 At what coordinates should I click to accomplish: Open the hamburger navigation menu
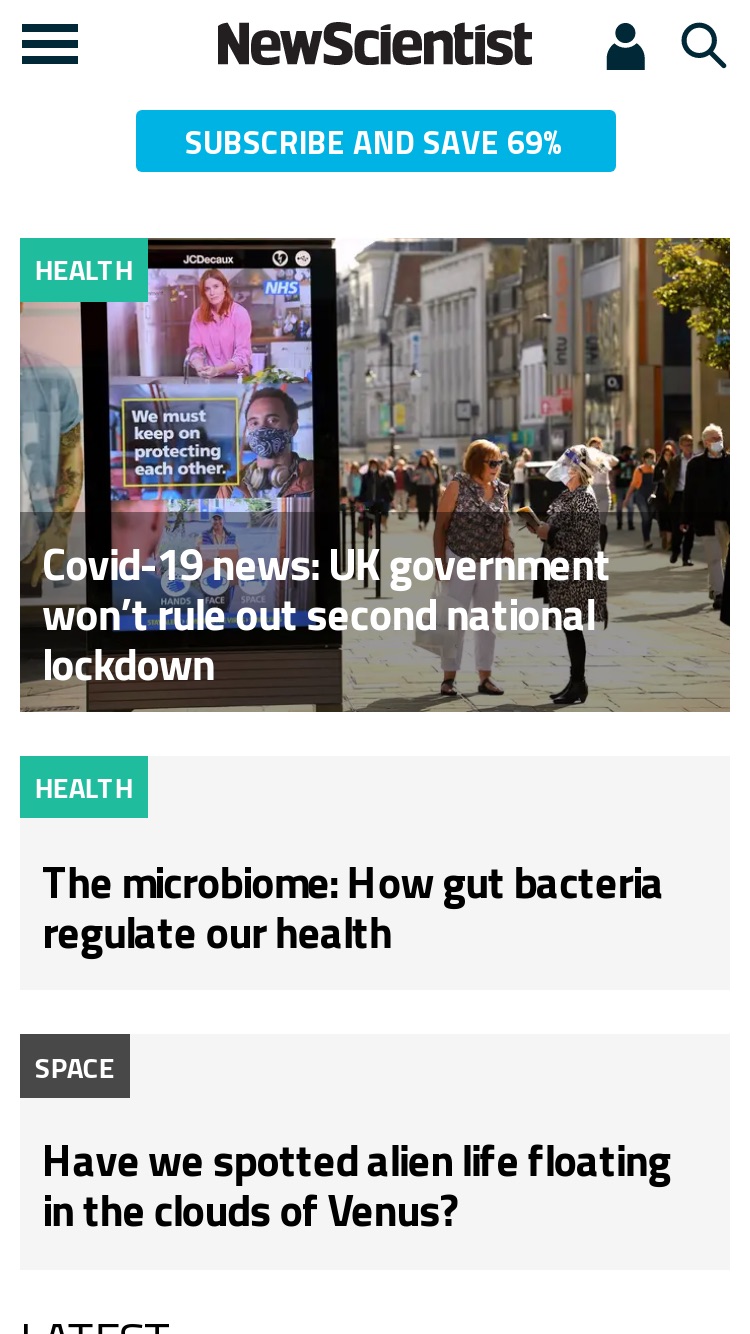(50, 45)
